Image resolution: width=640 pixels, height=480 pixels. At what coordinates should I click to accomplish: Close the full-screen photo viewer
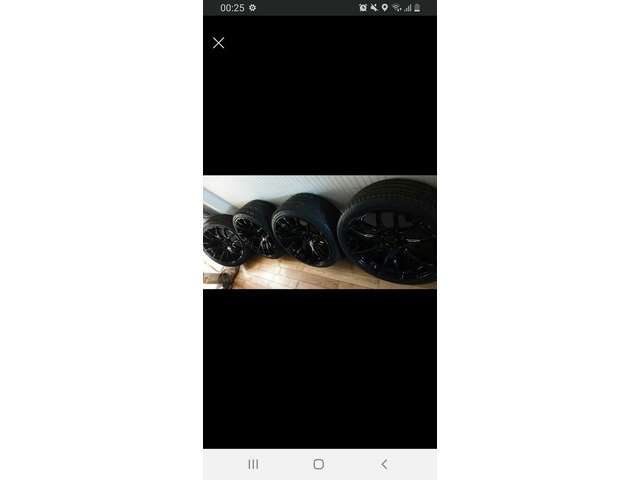point(218,43)
